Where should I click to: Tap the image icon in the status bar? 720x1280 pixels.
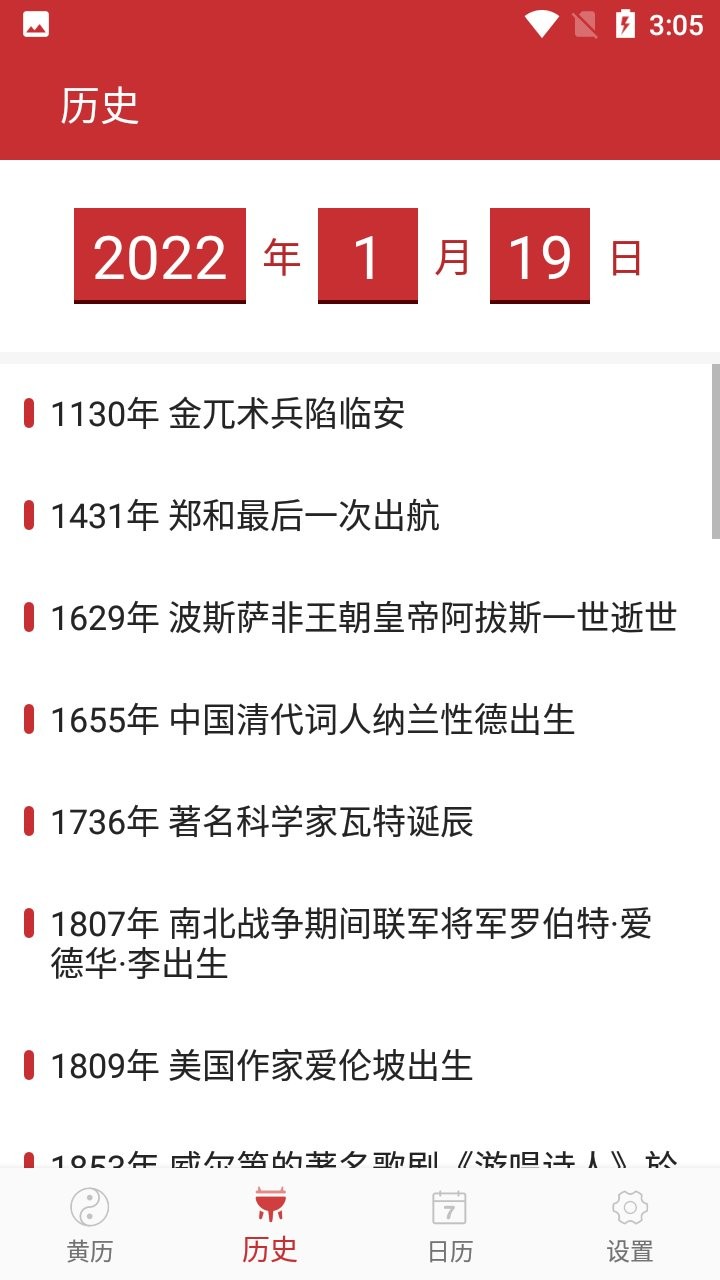[x=35, y=22]
